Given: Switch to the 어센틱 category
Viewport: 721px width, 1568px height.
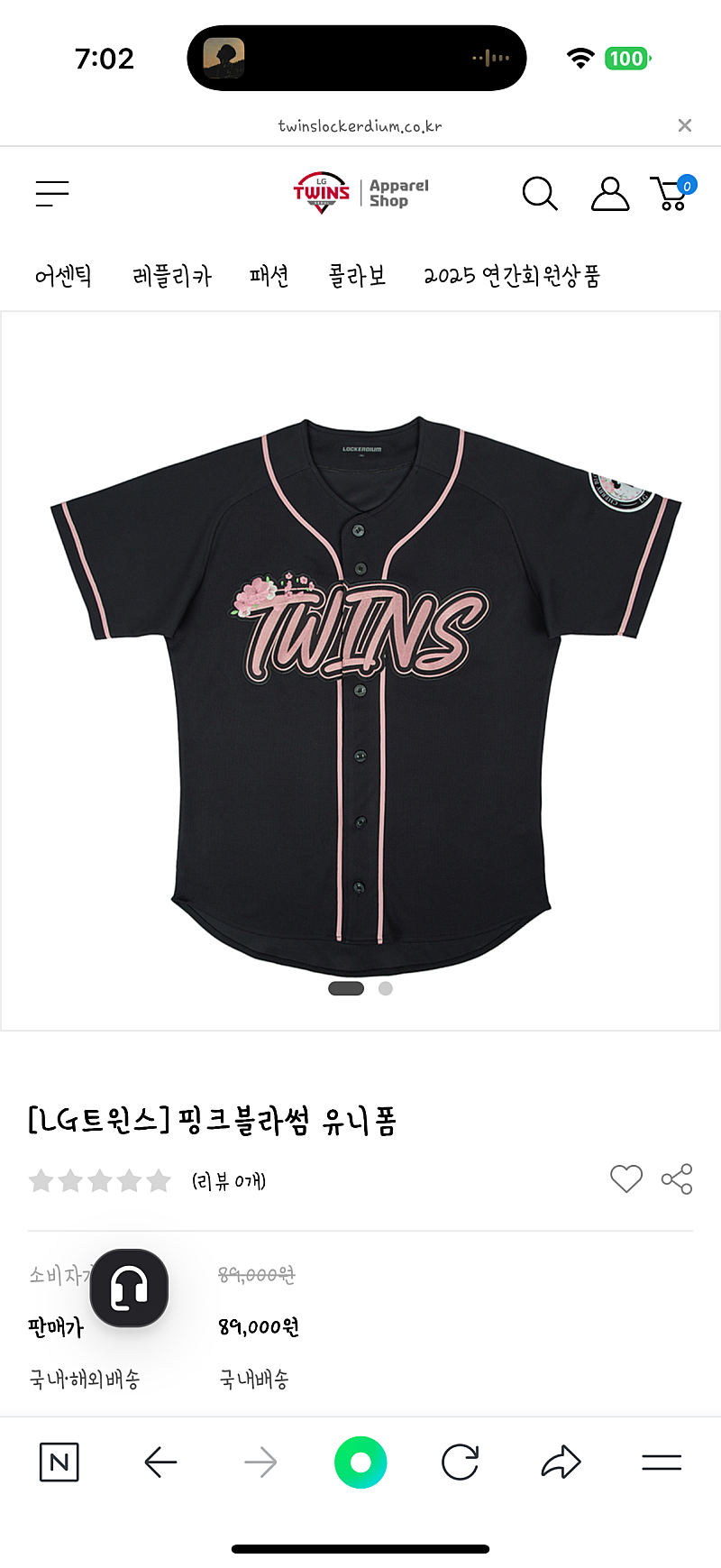Looking at the screenshot, I should click(63, 275).
